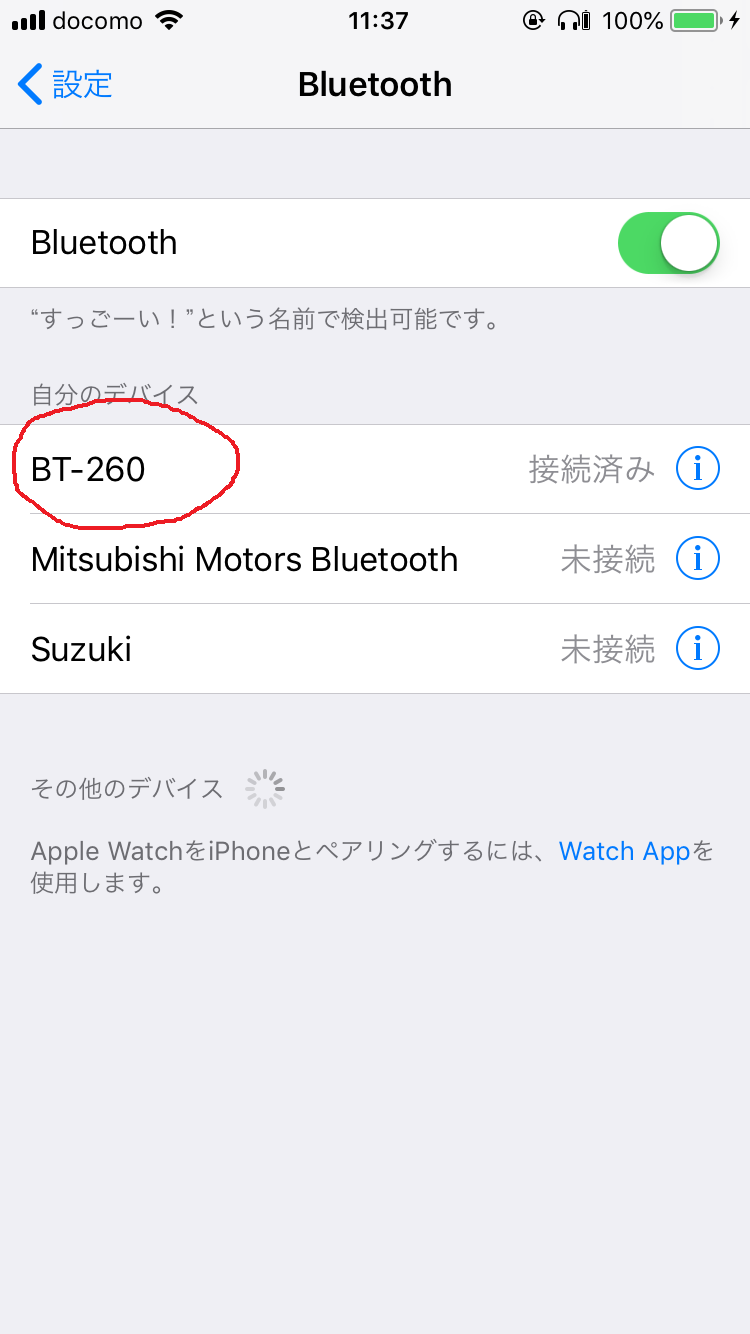Open info for Suzuki
Image resolution: width=750 pixels, height=1334 pixels.
(698, 649)
